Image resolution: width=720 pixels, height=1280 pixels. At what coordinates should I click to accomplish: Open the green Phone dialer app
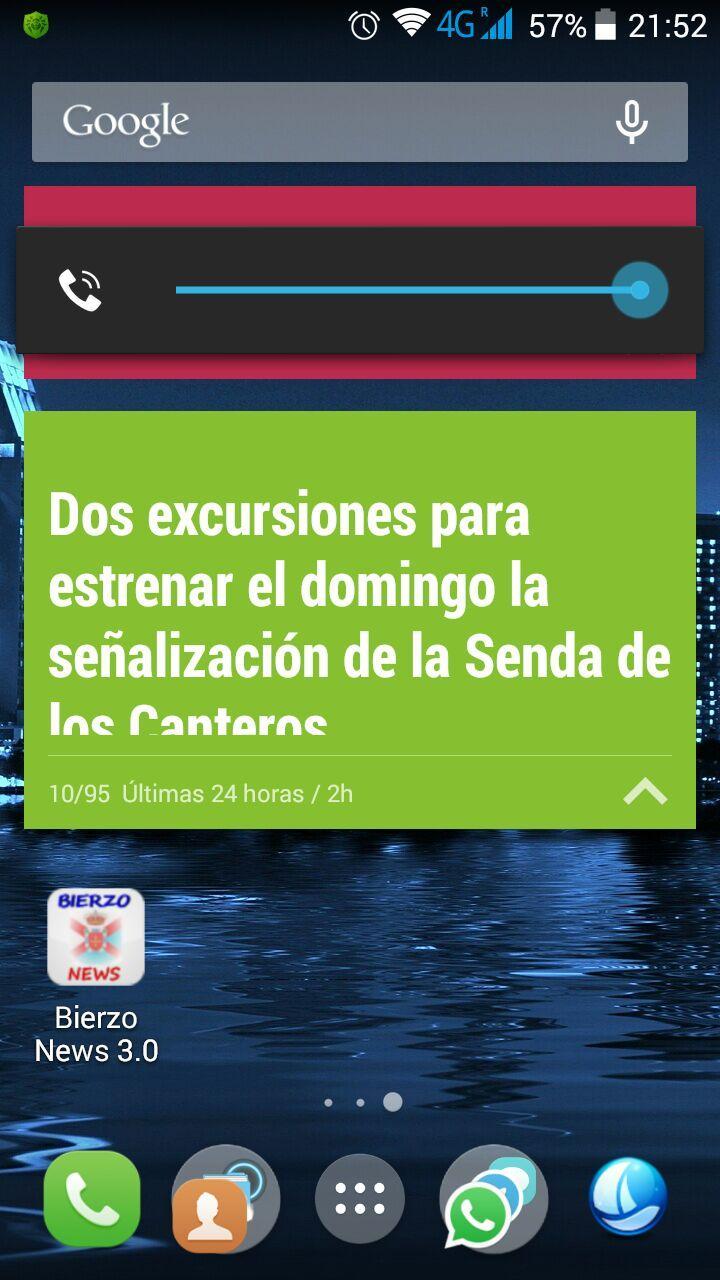pyautogui.click(x=92, y=1198)
